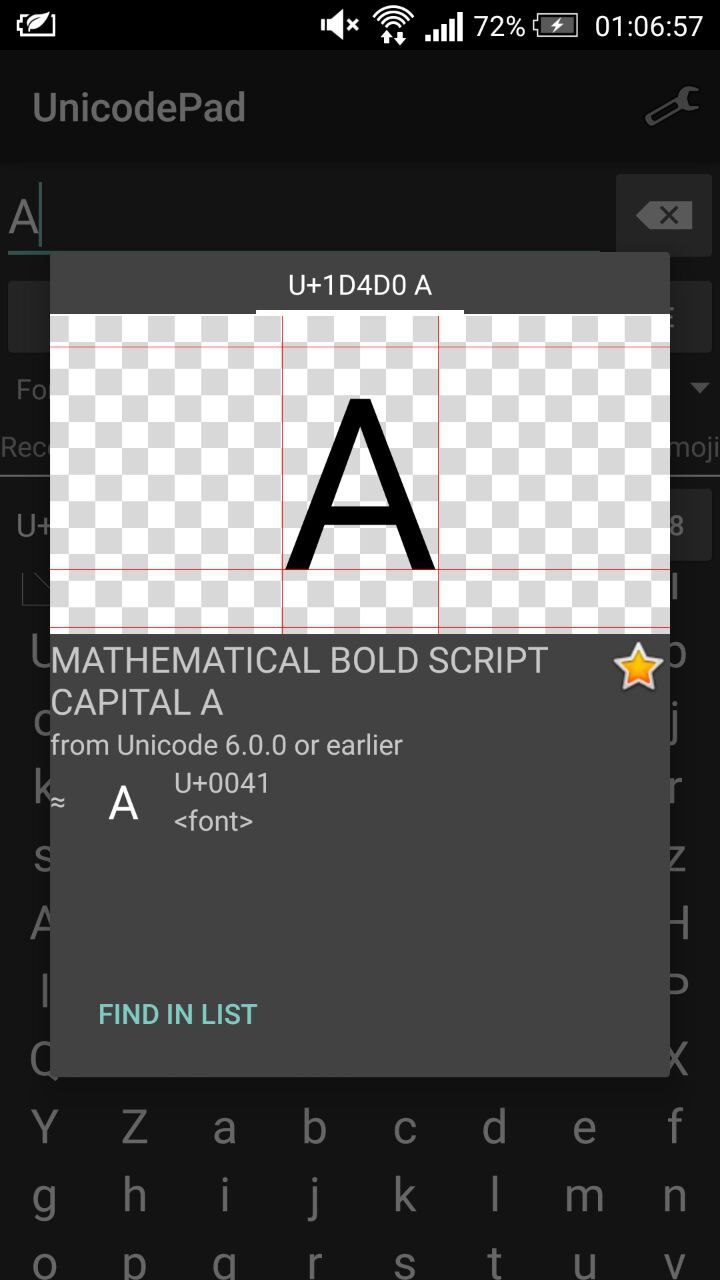This screenshot has height=1280, width=720.
Task: Select the U+1D4D0 A tab
Action: point(360,286)
